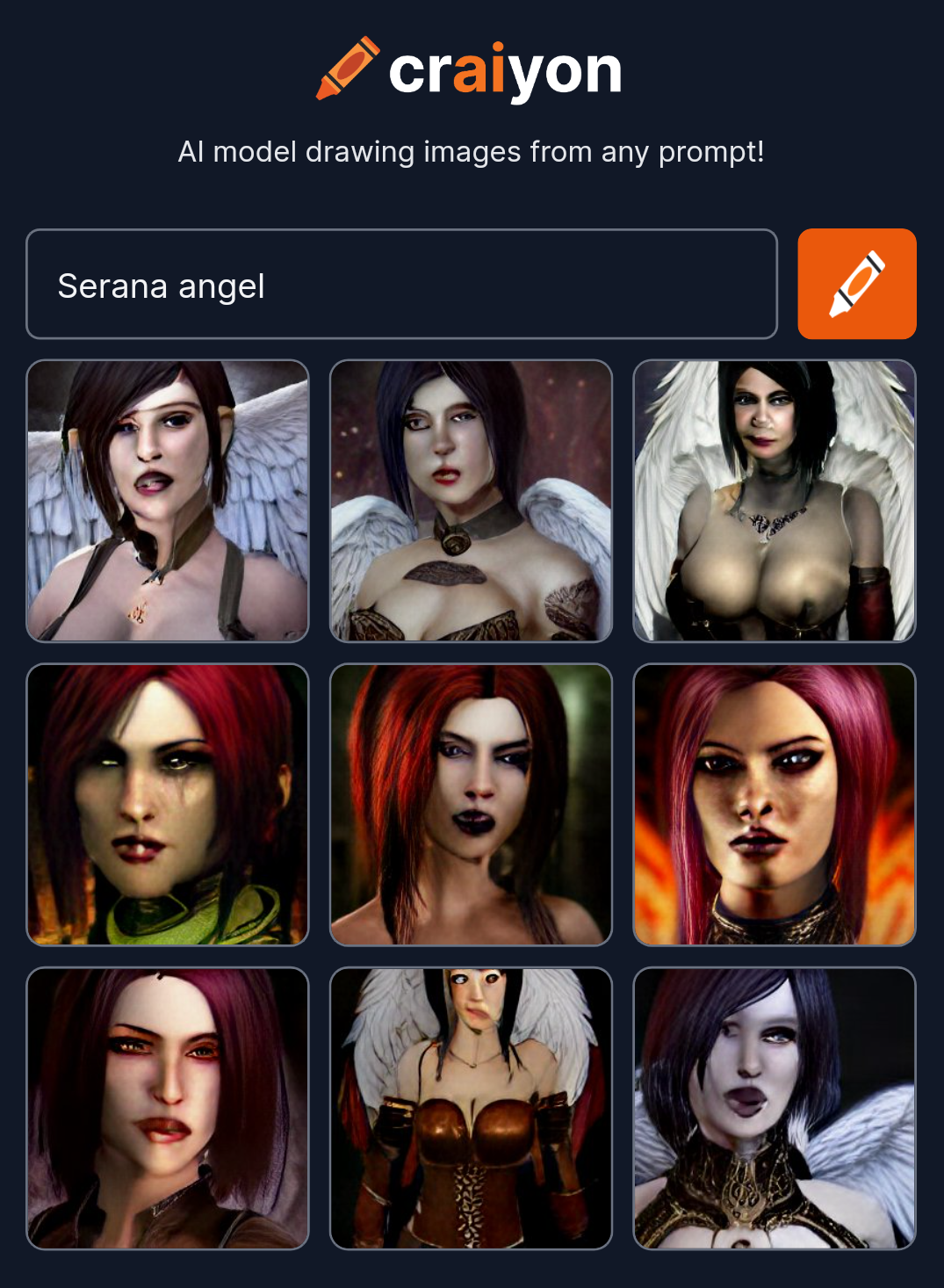The image size is (944, 1288).
Task: Tap the orange crayon draw button
Action: 856,284
